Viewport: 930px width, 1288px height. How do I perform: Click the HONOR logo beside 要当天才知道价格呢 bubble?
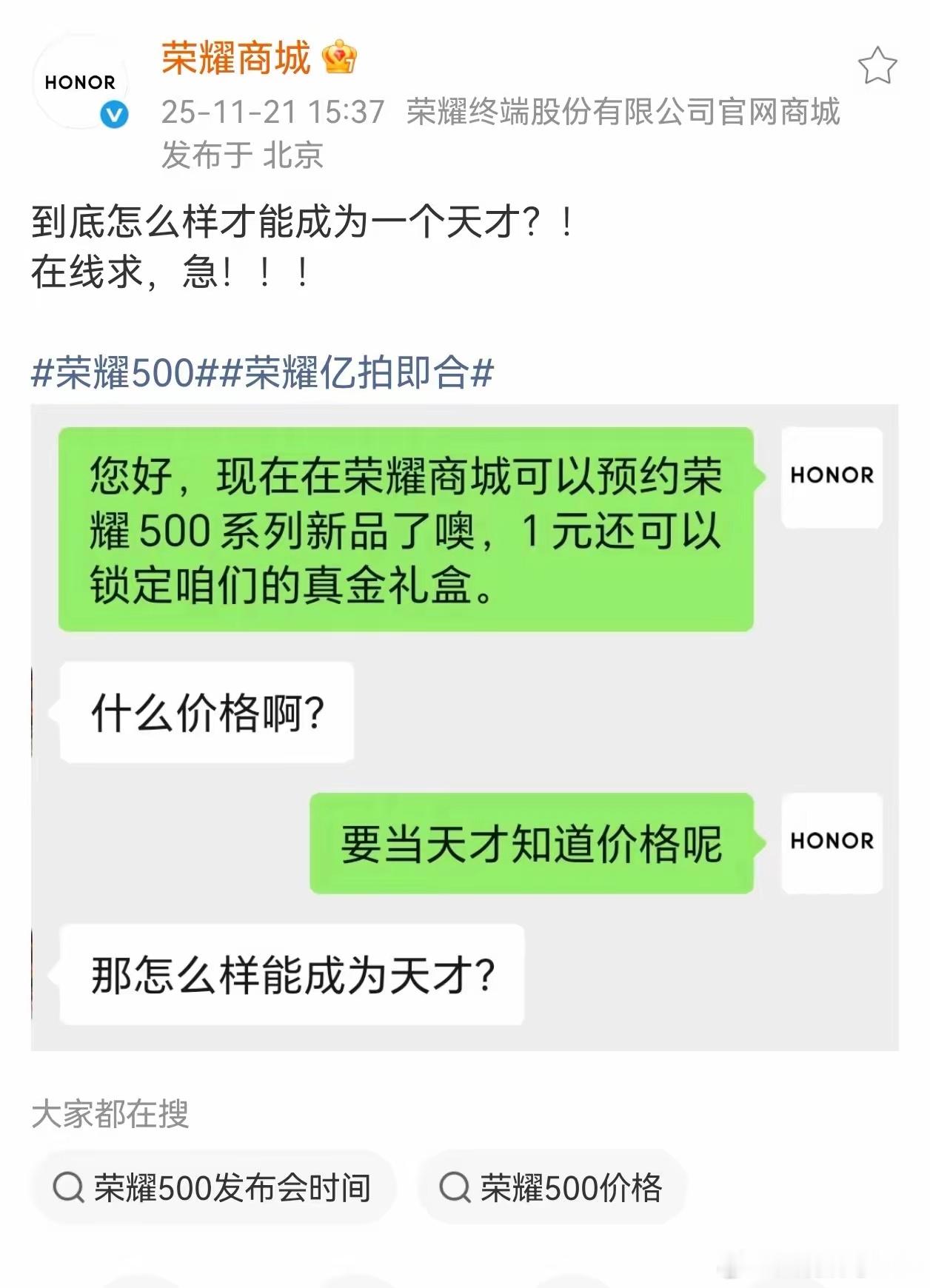pyautogui.click(x=831, y=842)
